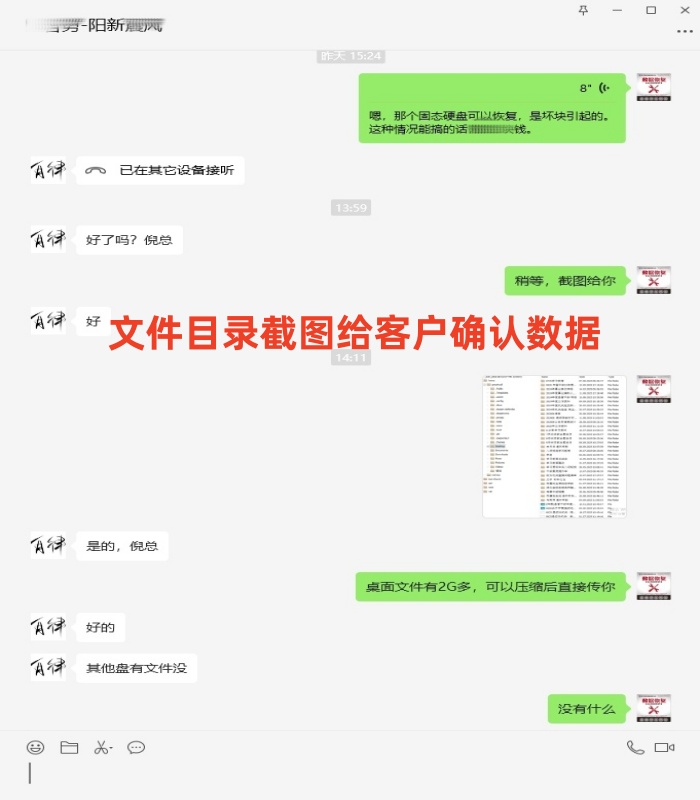Take a screenshot with the scissors tool
The width and height of the screenshot is (700, 800).
pyautogui.click(x=102, y=747)
